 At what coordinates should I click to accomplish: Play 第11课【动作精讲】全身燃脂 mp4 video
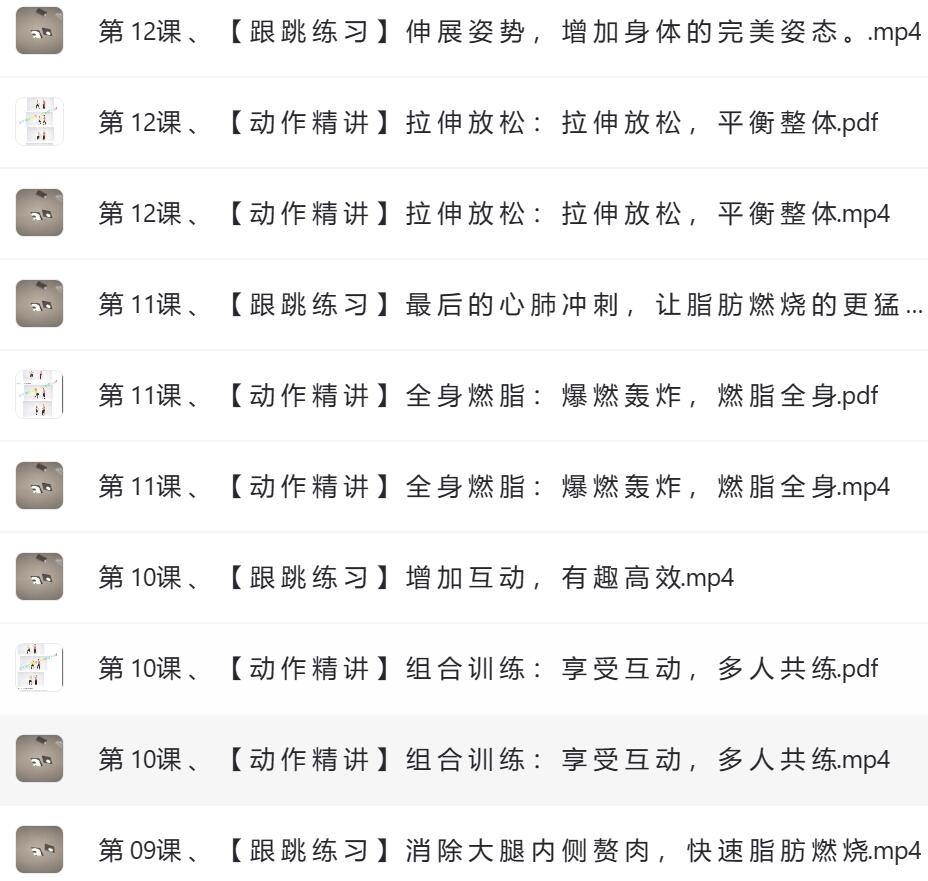click(493, 487)
